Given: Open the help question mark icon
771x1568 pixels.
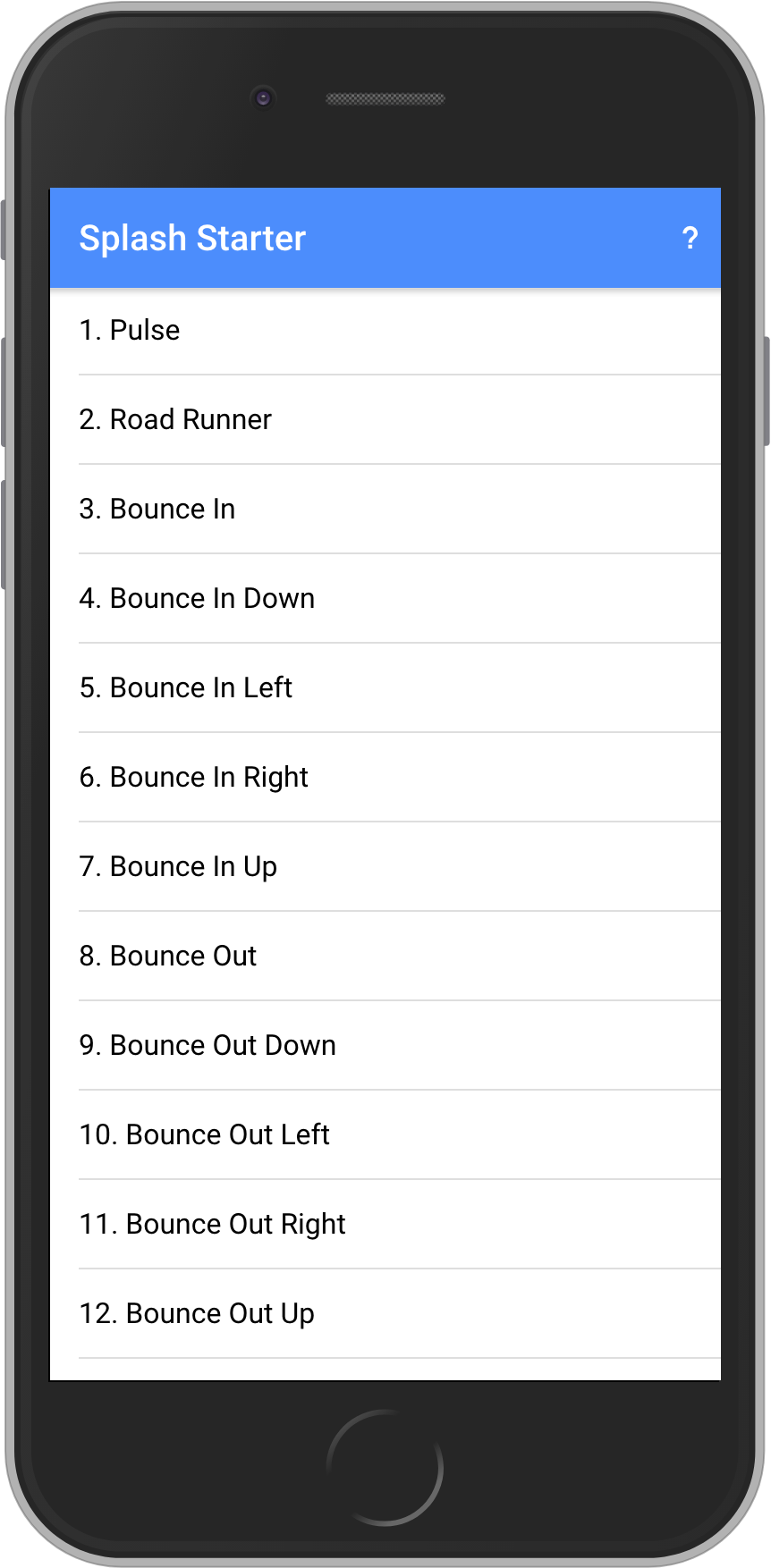Looking at the screenshot, I should point(690,239).
